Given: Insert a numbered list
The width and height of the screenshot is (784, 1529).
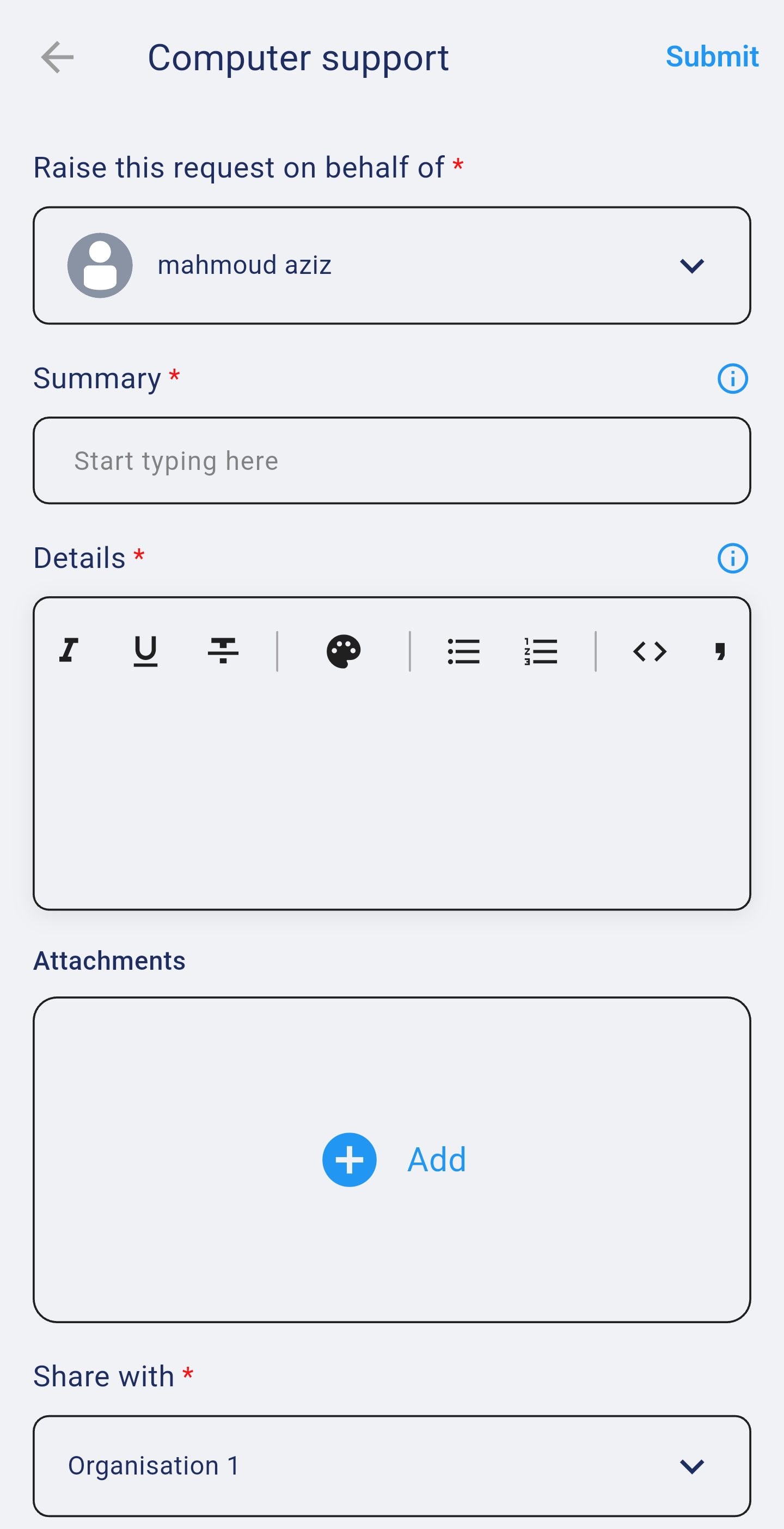Looking at the screenshot, I should (x=541, y=651).
